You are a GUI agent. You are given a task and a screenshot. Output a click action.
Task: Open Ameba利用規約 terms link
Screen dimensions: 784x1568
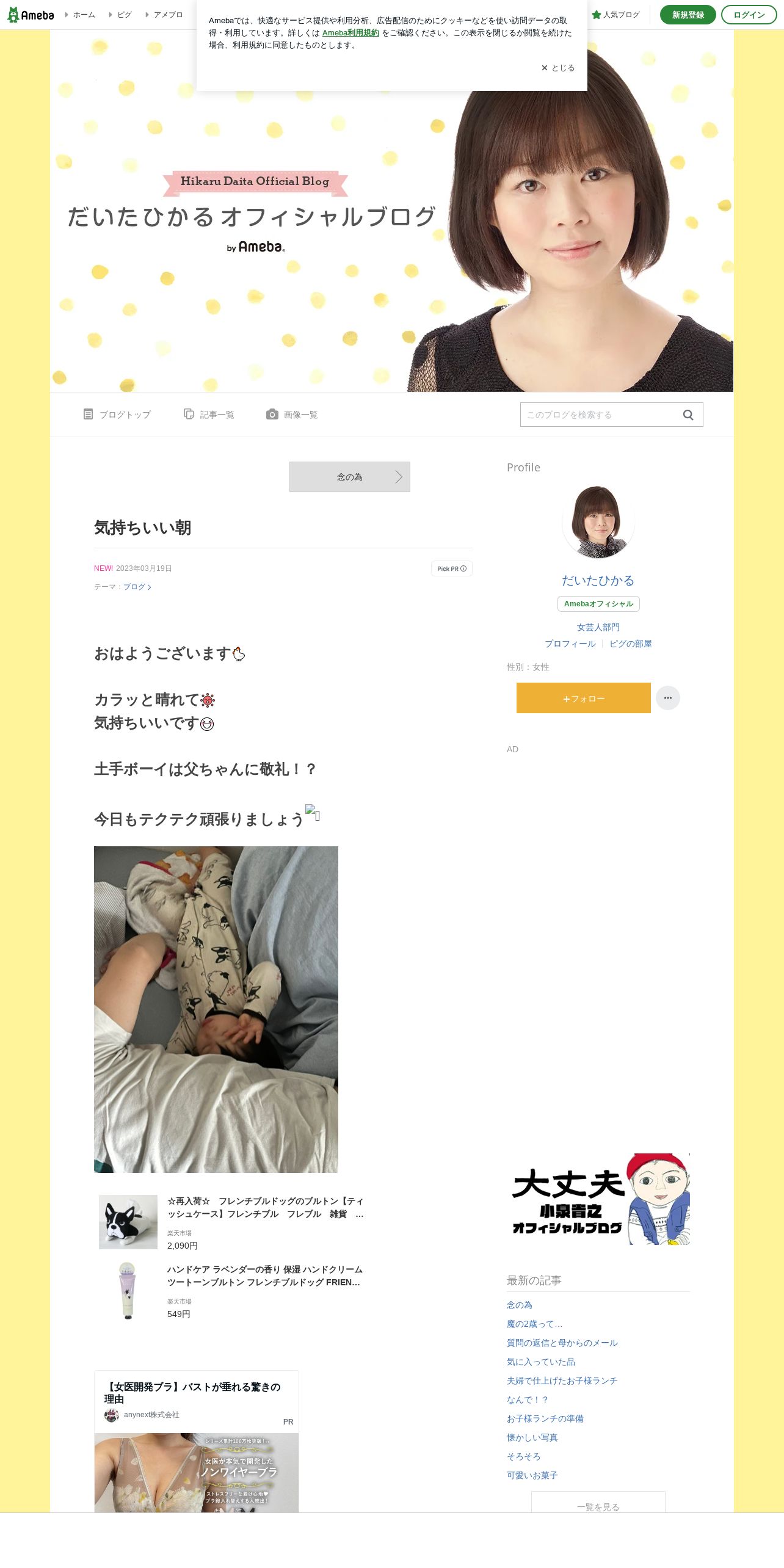(350, 33)
